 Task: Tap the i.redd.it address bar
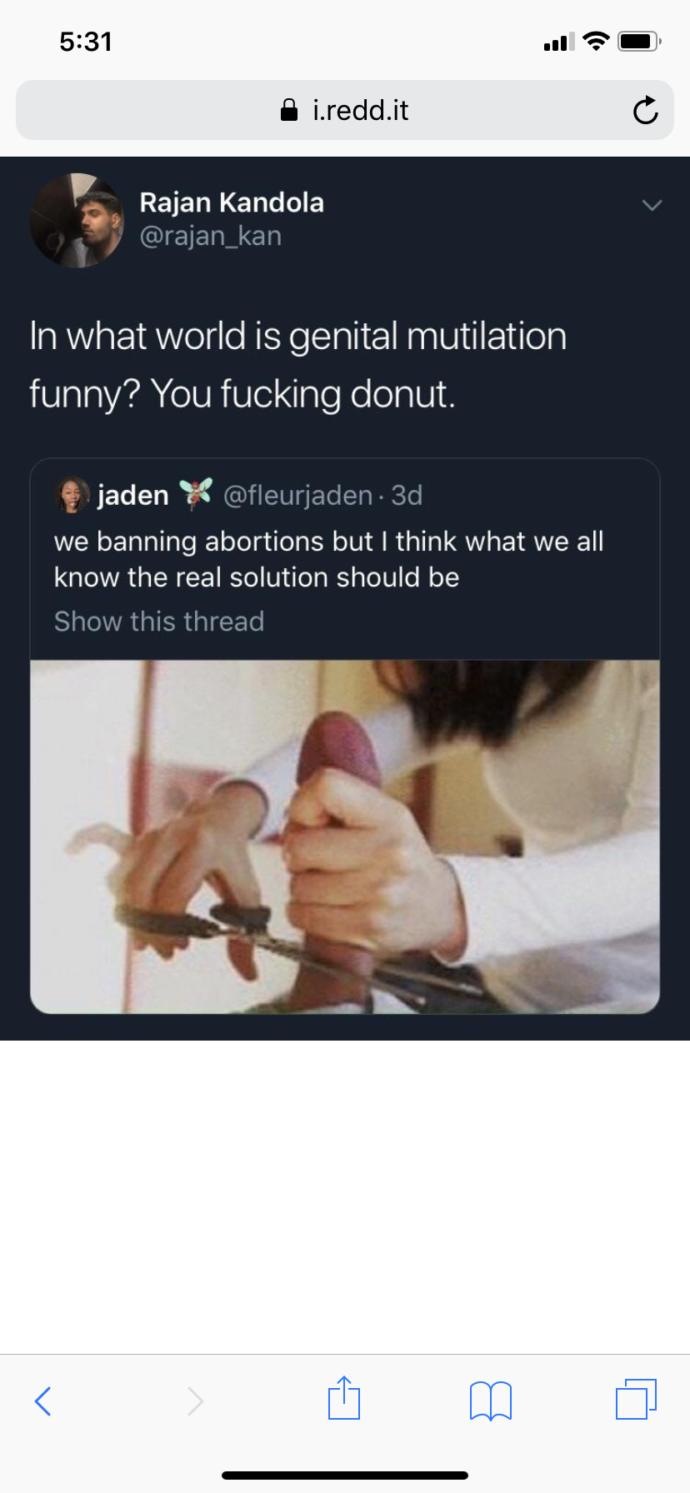(344, 110)
